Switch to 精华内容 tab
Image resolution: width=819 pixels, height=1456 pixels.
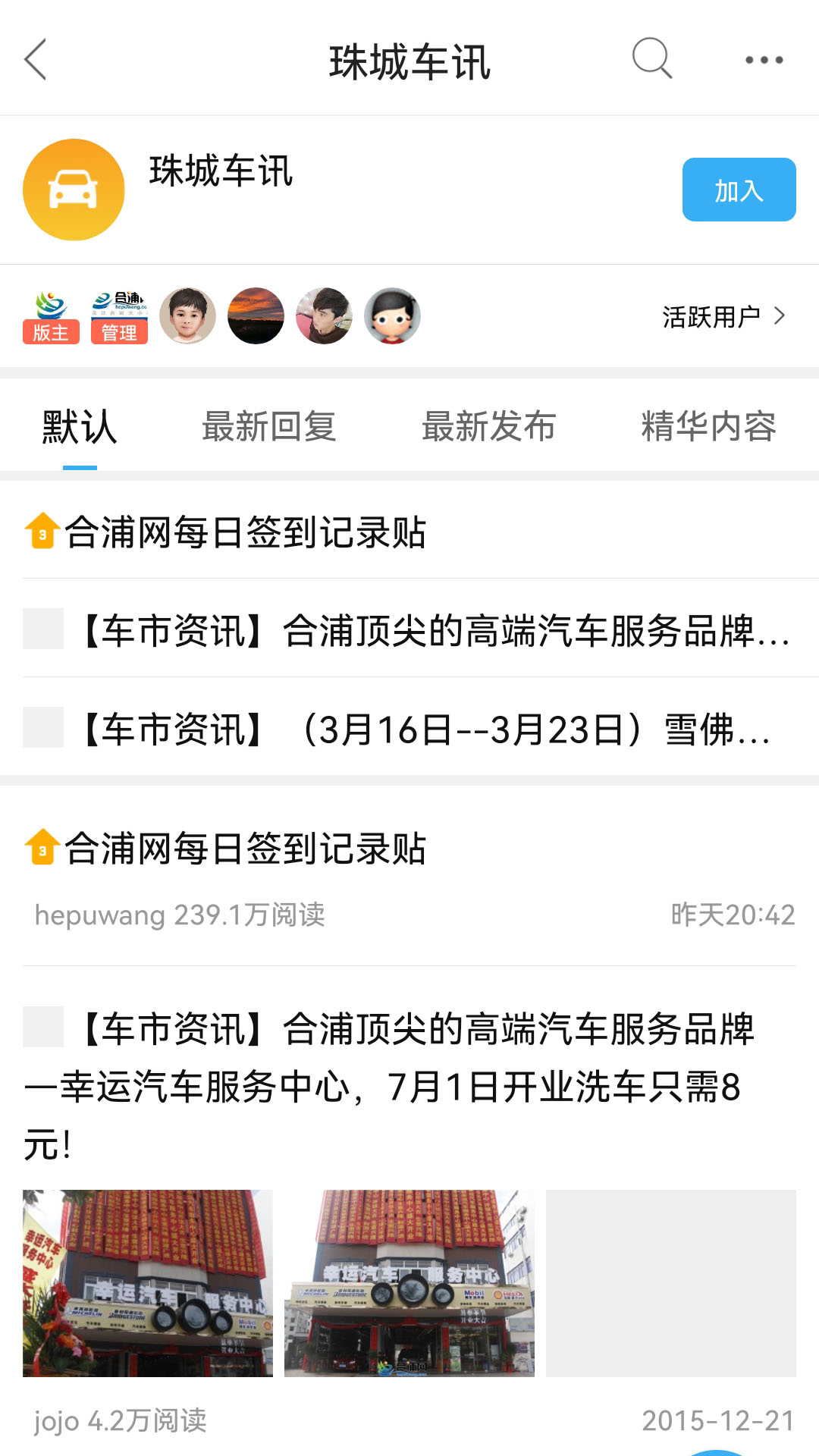(x=708, y=427)
